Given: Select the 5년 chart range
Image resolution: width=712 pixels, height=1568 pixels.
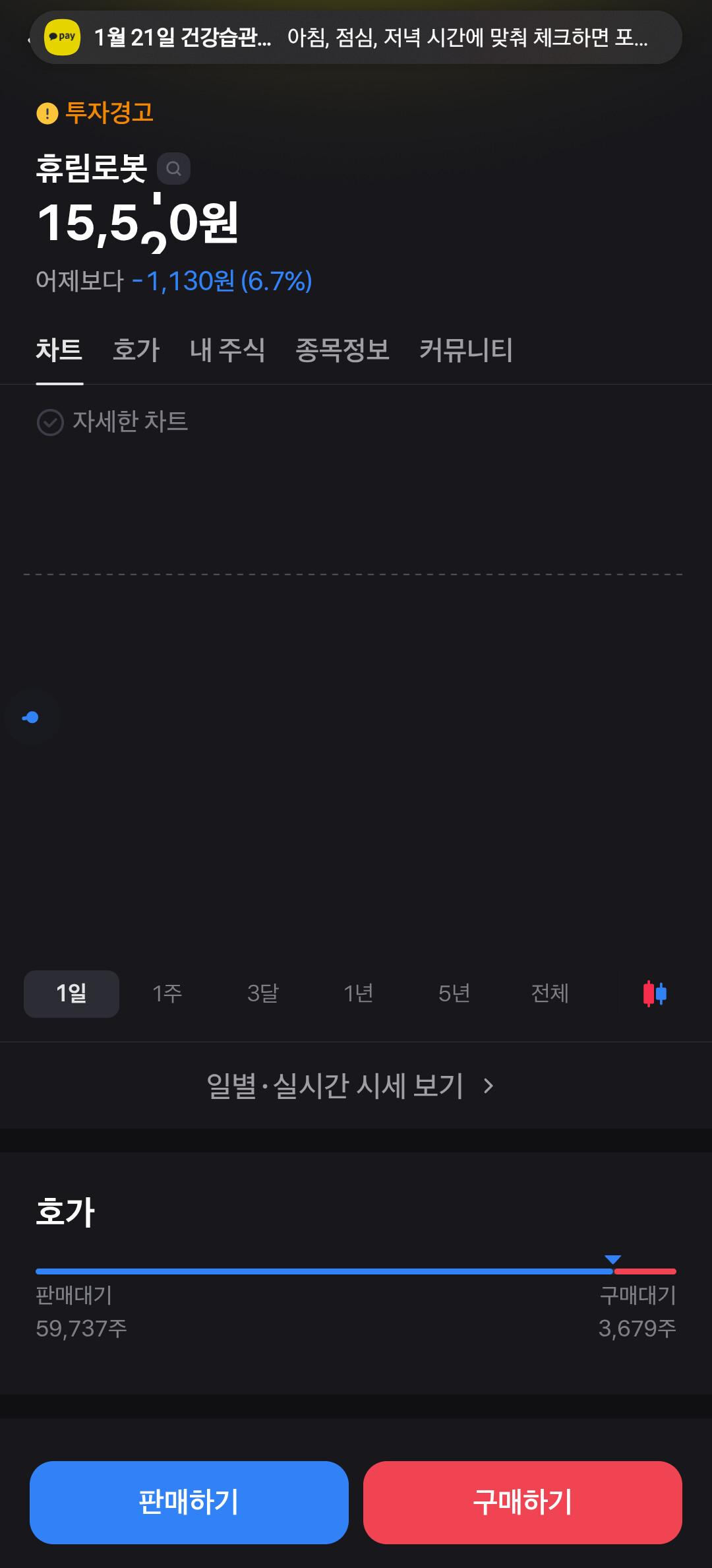Looking at the screenshot, I should point(454,993).
